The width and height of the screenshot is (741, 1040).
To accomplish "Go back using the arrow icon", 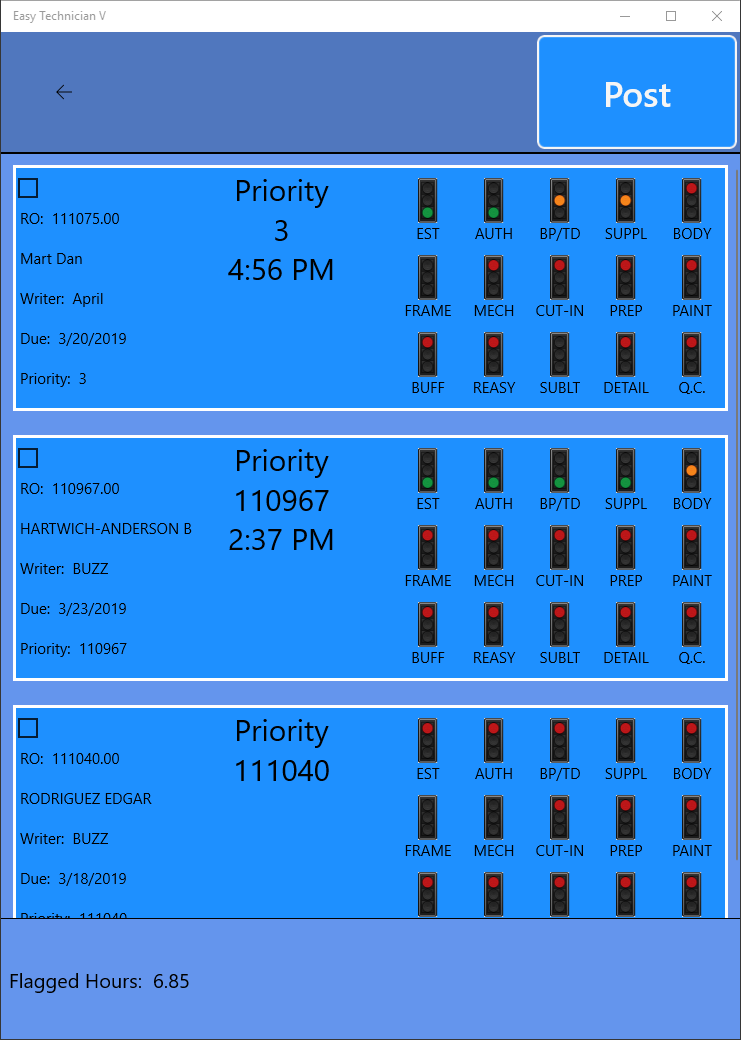I will pos(64,92).
